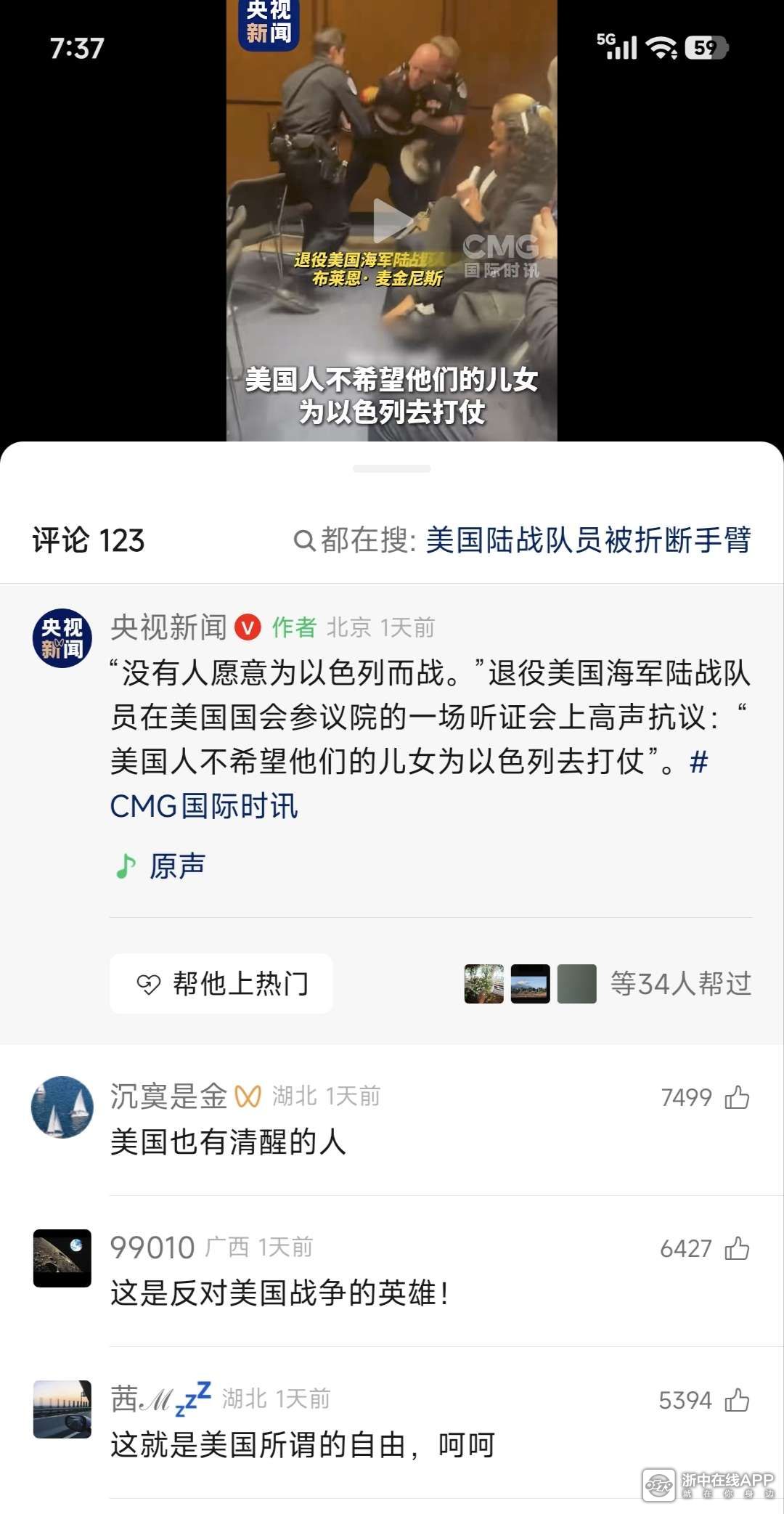Like 沉寞是金's comment
Image resolution: width=784 pixels, height=1514 pixels.
tap(736, 1097)
